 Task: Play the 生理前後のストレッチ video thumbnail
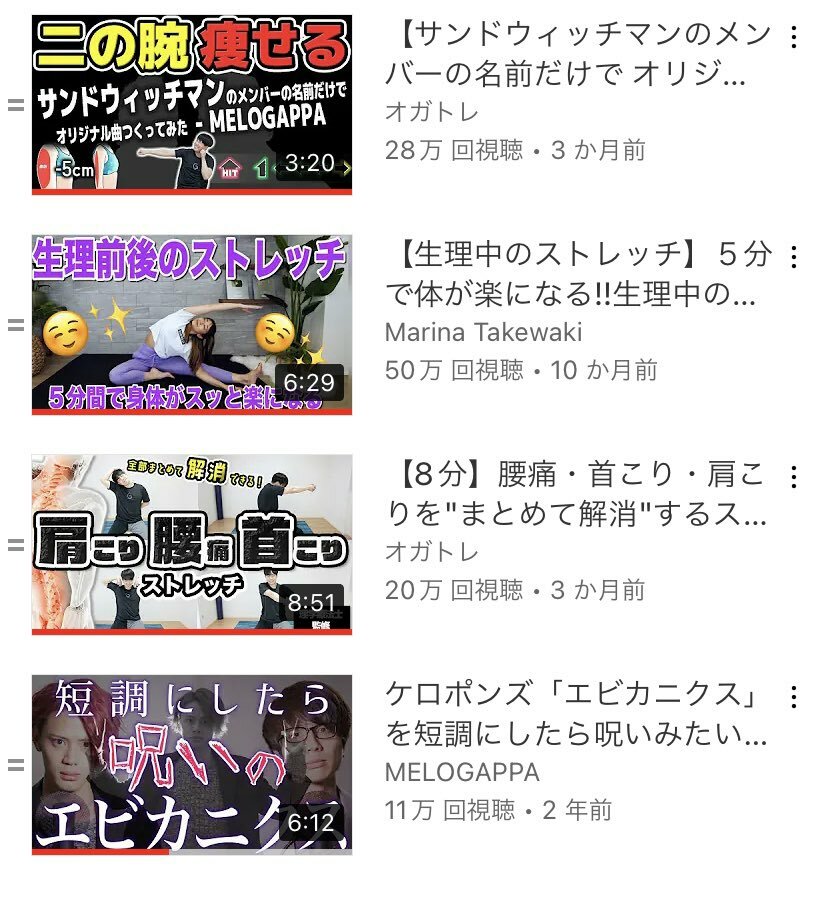pyautogui.click(x=192, y=324)
